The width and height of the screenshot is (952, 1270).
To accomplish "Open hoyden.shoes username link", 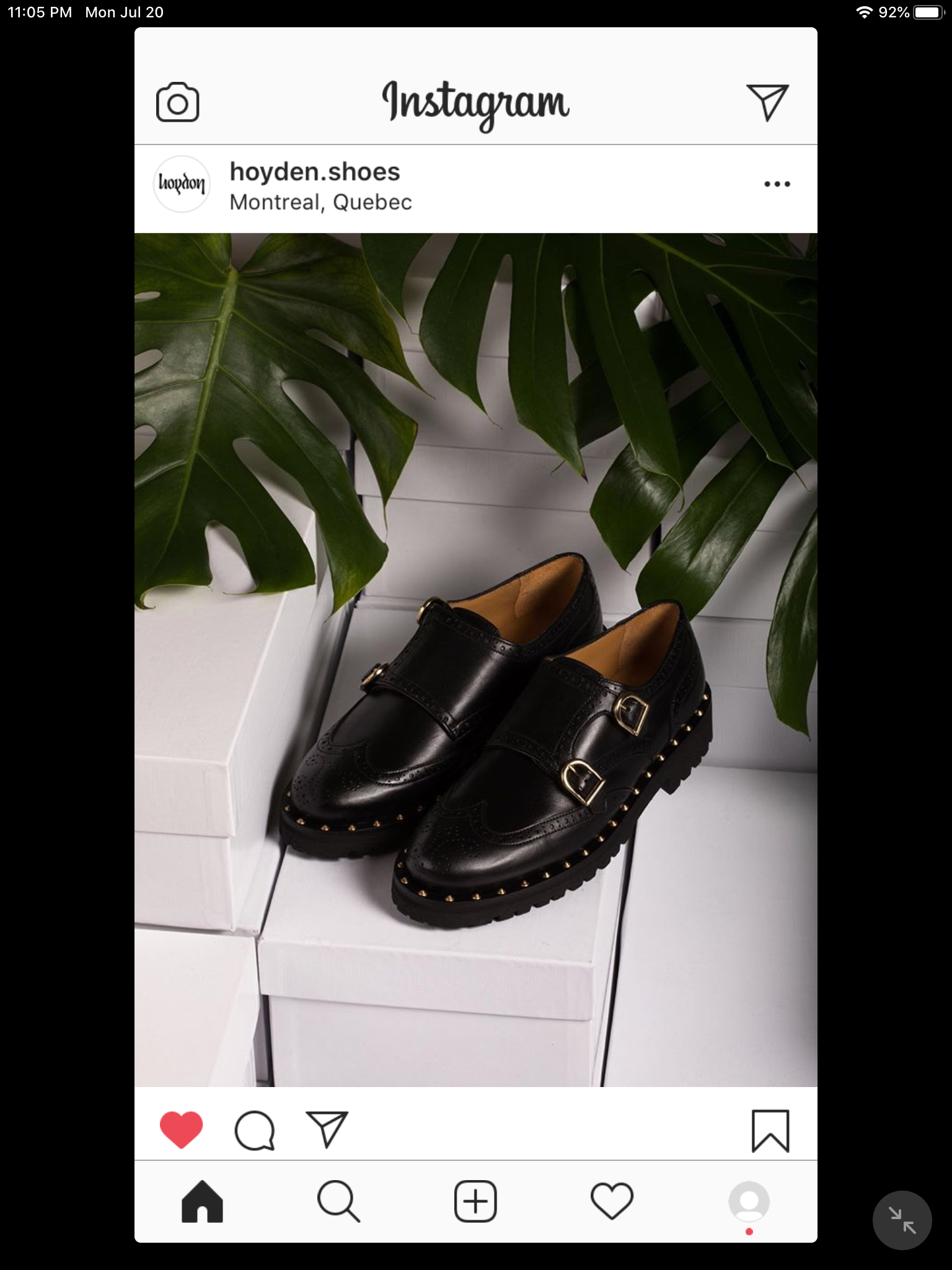I will click(x=315, y=172).
